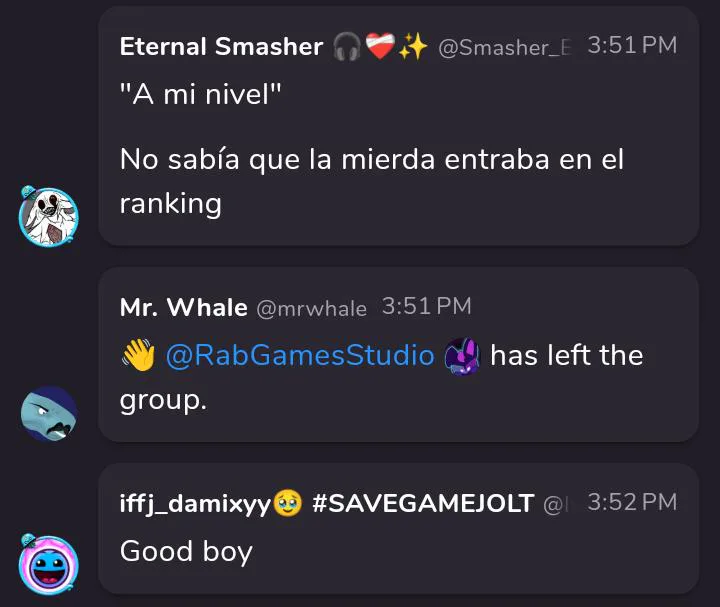
Task: View Eternal Smasher's profile avatar
Action: pos(48,216)
